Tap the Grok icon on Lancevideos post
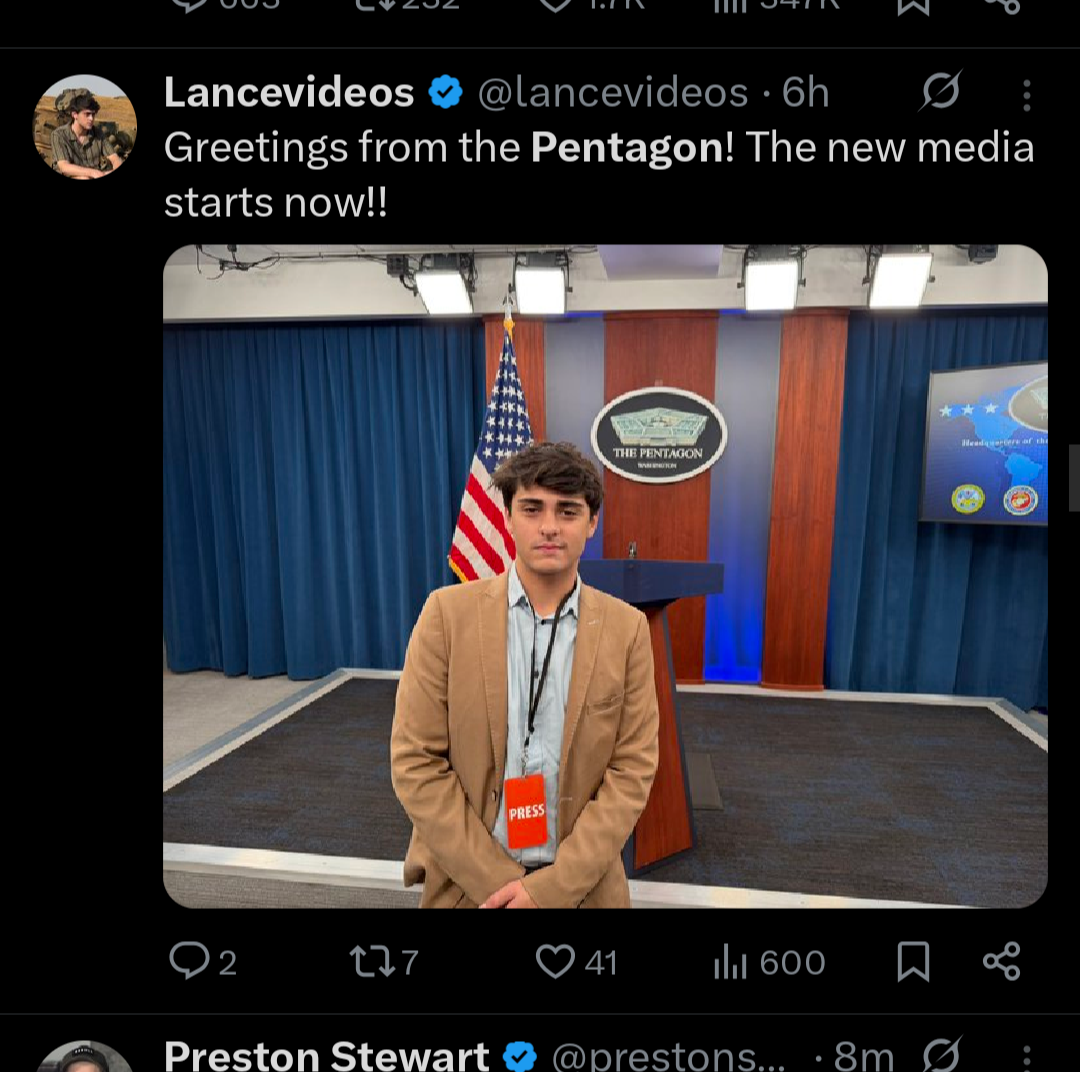The image size is (1080, 1072). 941,92
